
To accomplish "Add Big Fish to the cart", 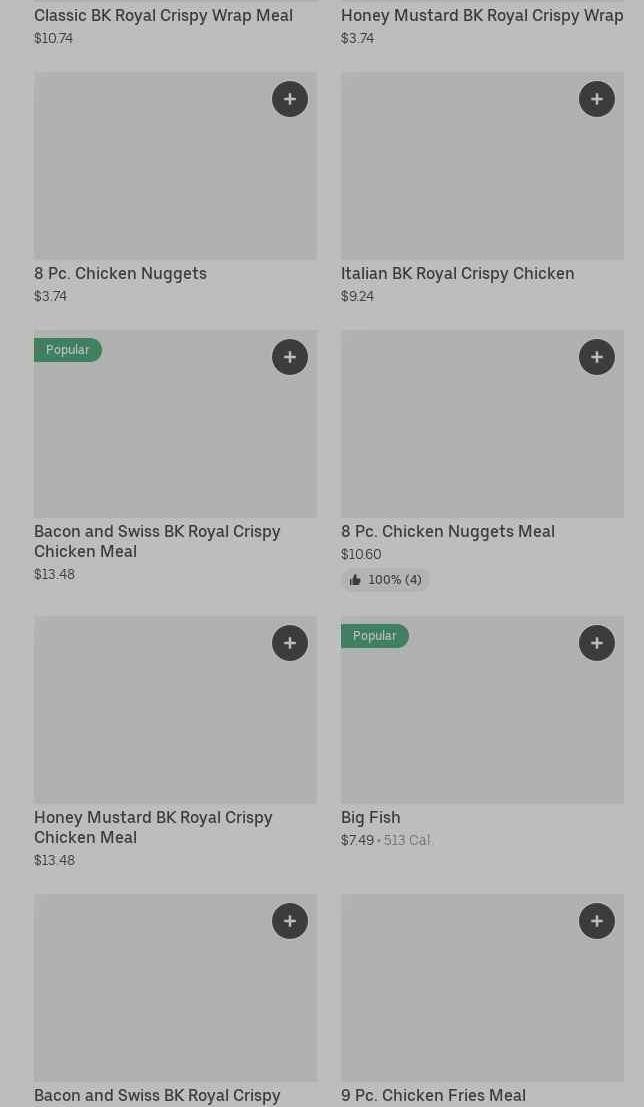I will coord(597,643).
